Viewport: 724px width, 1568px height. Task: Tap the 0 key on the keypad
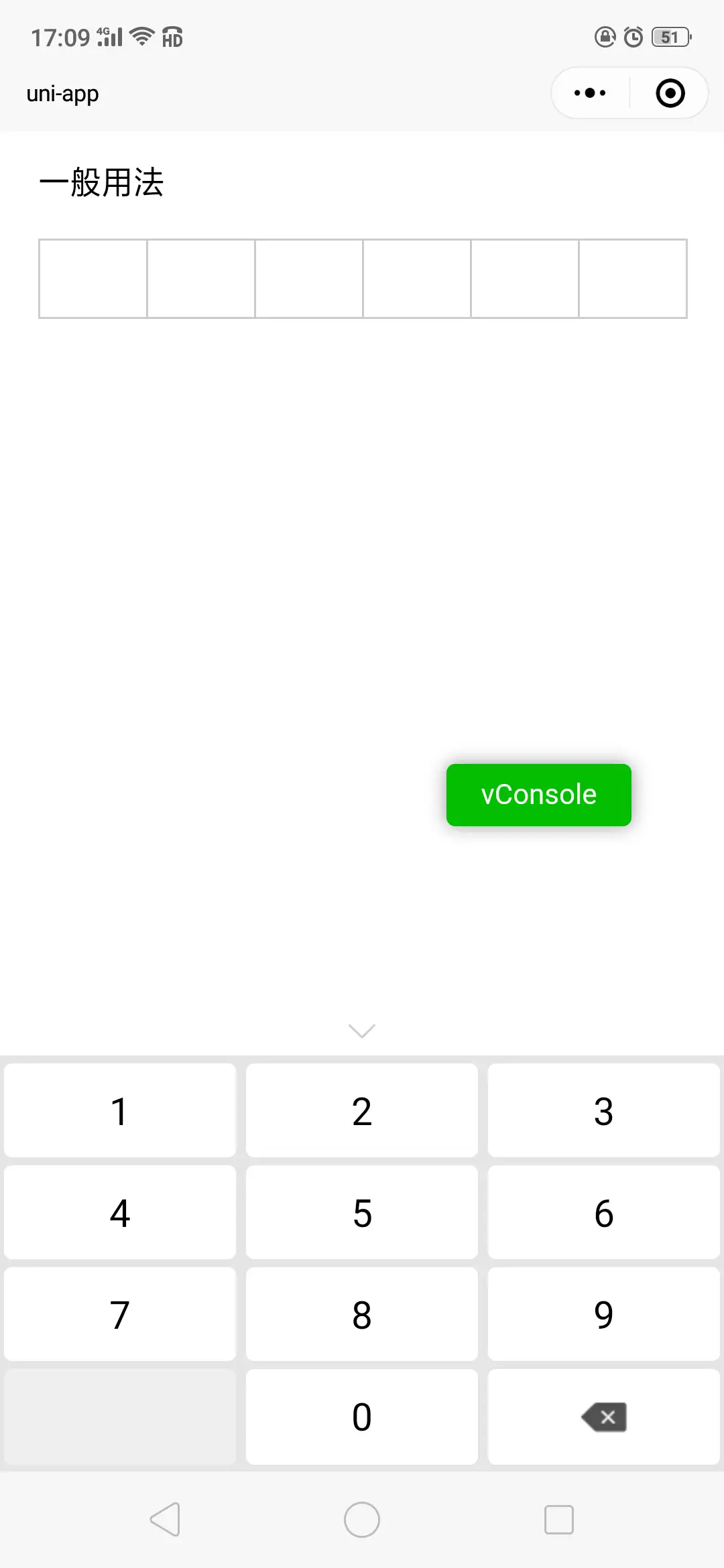click(x=362, y=1417)
